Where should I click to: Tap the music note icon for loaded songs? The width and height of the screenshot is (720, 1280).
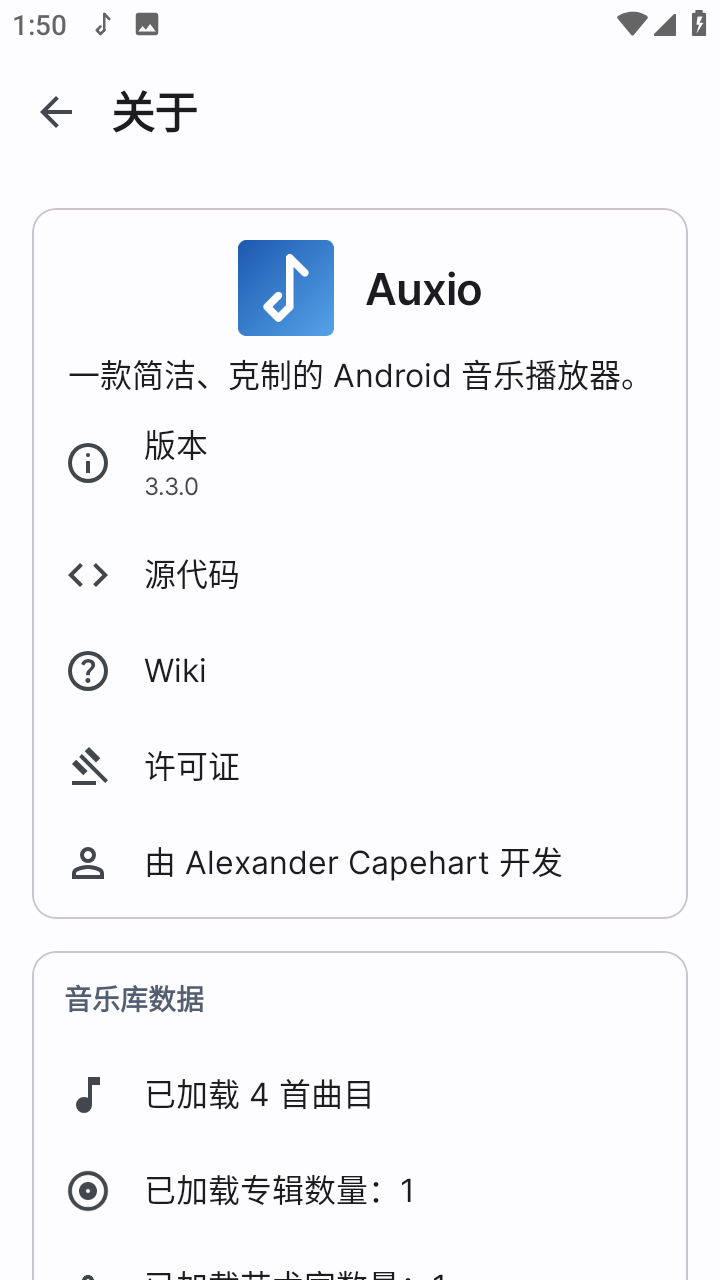[x=87, y=1094]
